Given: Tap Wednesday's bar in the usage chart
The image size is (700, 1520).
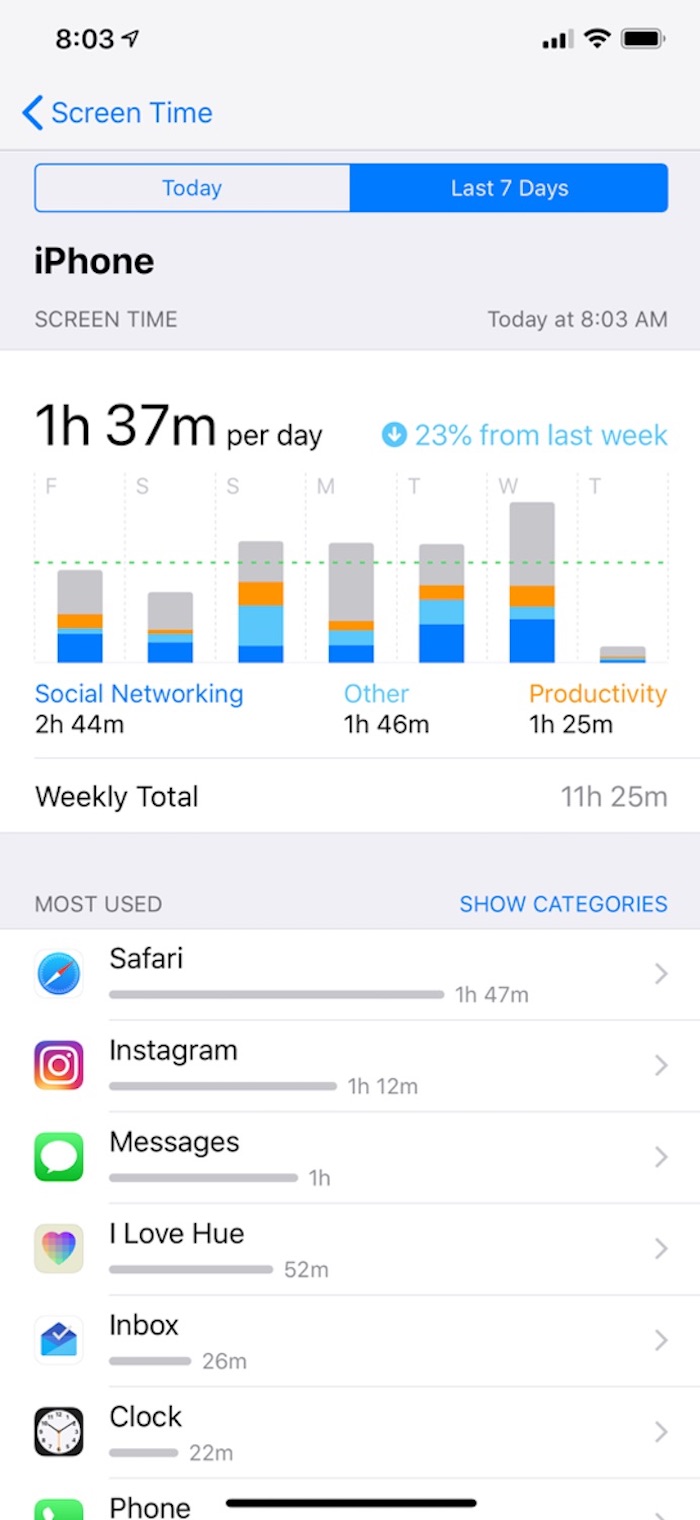Looking at the screenshot, I should pyautogui.click(x=532, y=582).
